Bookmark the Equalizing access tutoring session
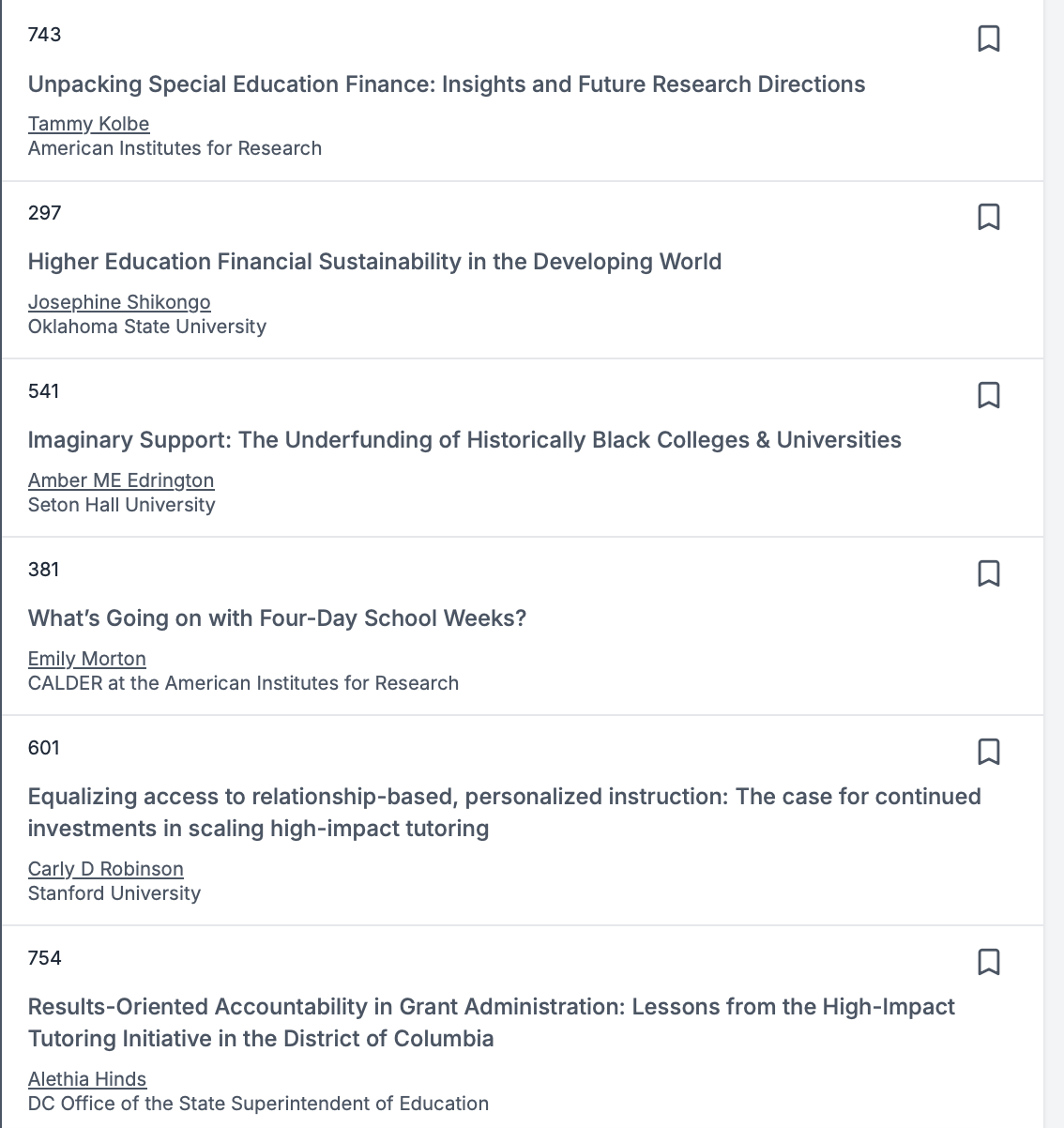 [988, 753]
